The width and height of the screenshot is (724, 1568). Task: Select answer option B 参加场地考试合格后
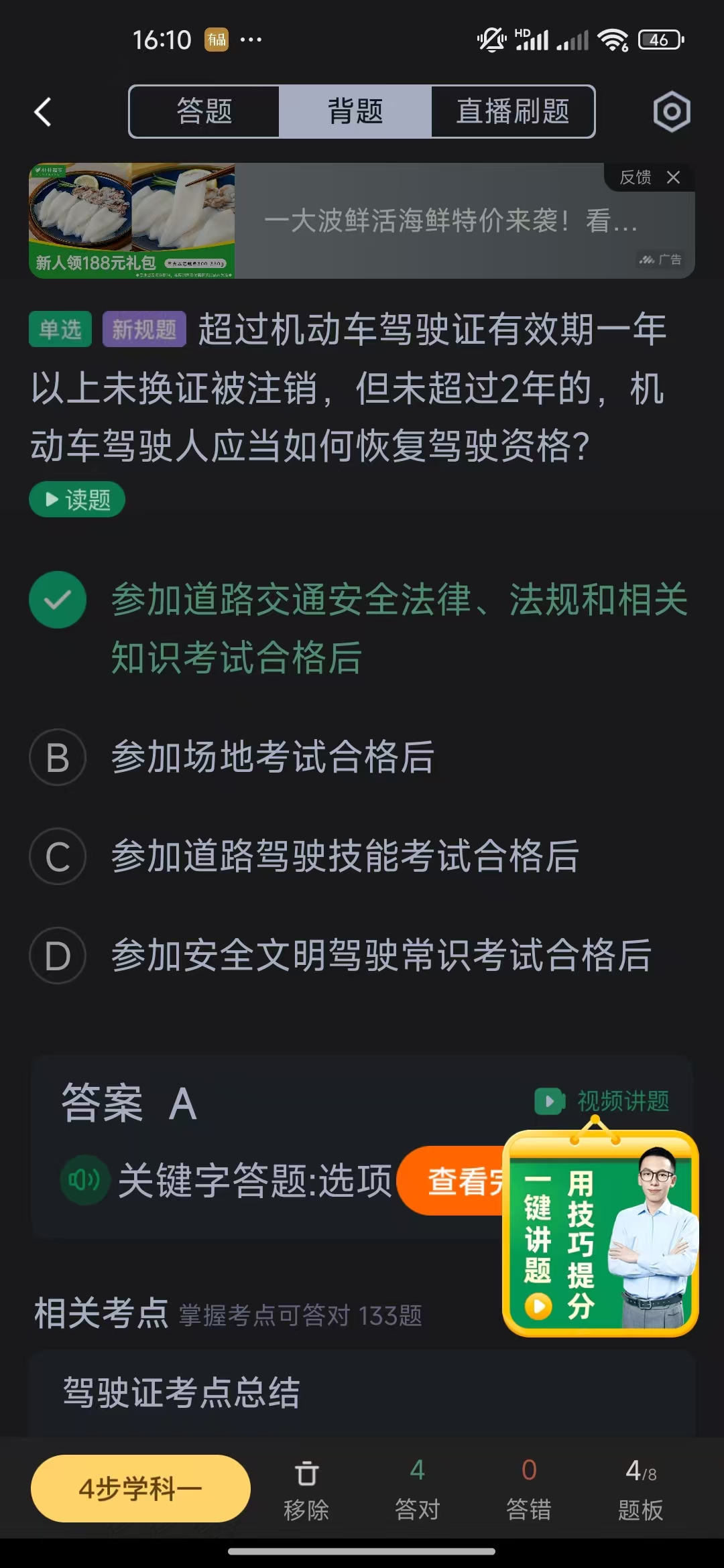(272, 758)
